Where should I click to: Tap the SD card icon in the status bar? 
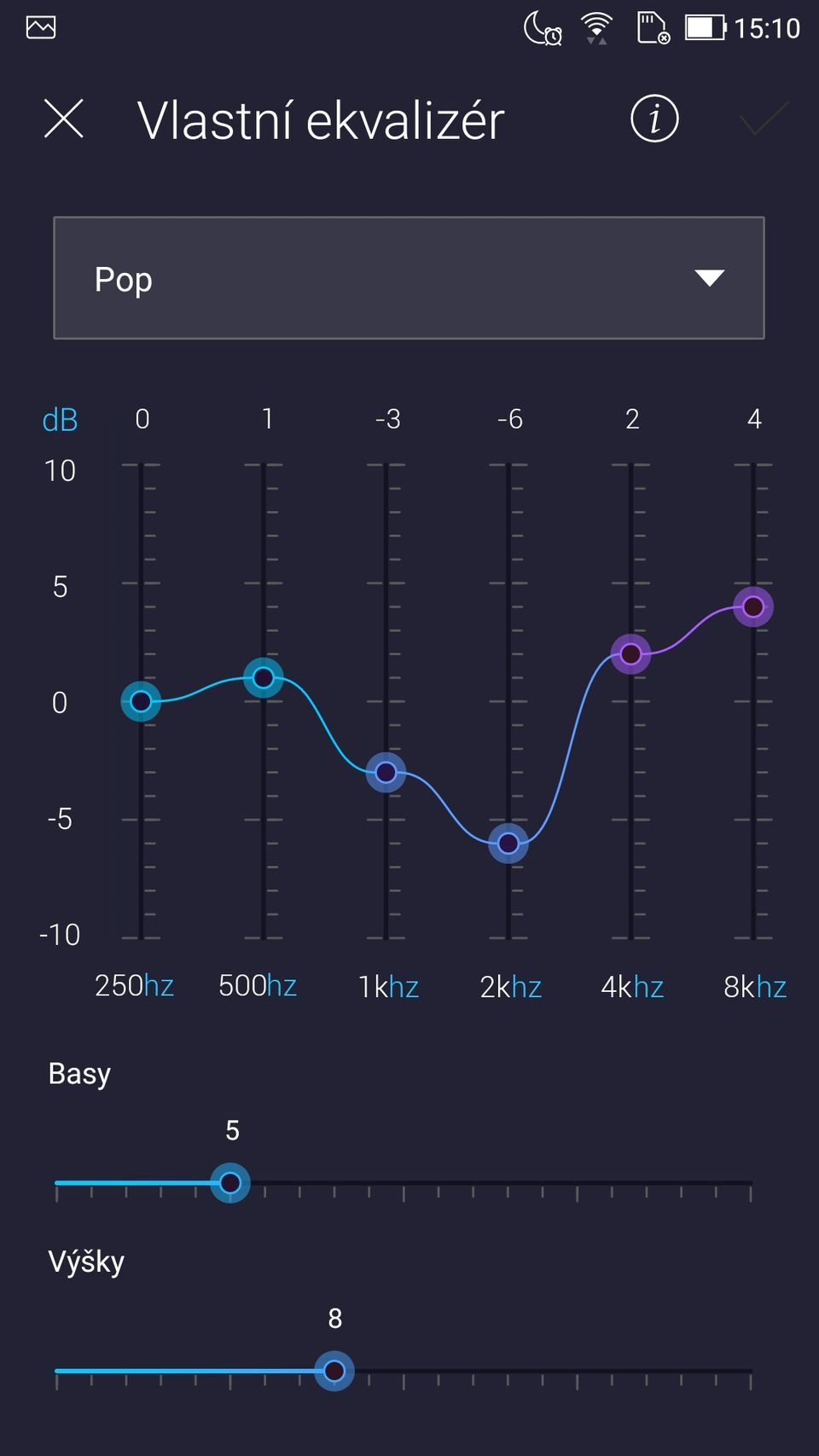pos(651,26)
